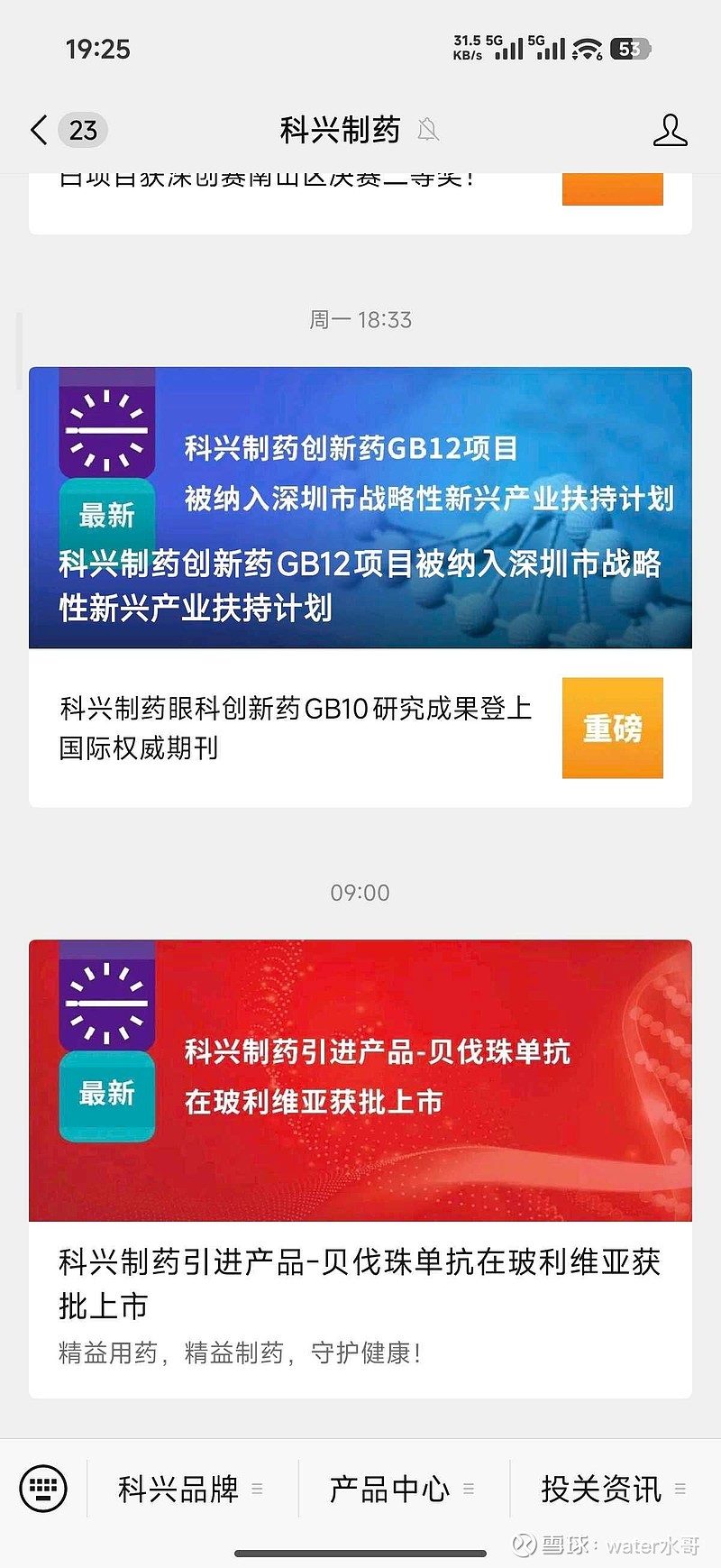Tap the unread count badge 23
721x1568 pixels.
(81, 130)
